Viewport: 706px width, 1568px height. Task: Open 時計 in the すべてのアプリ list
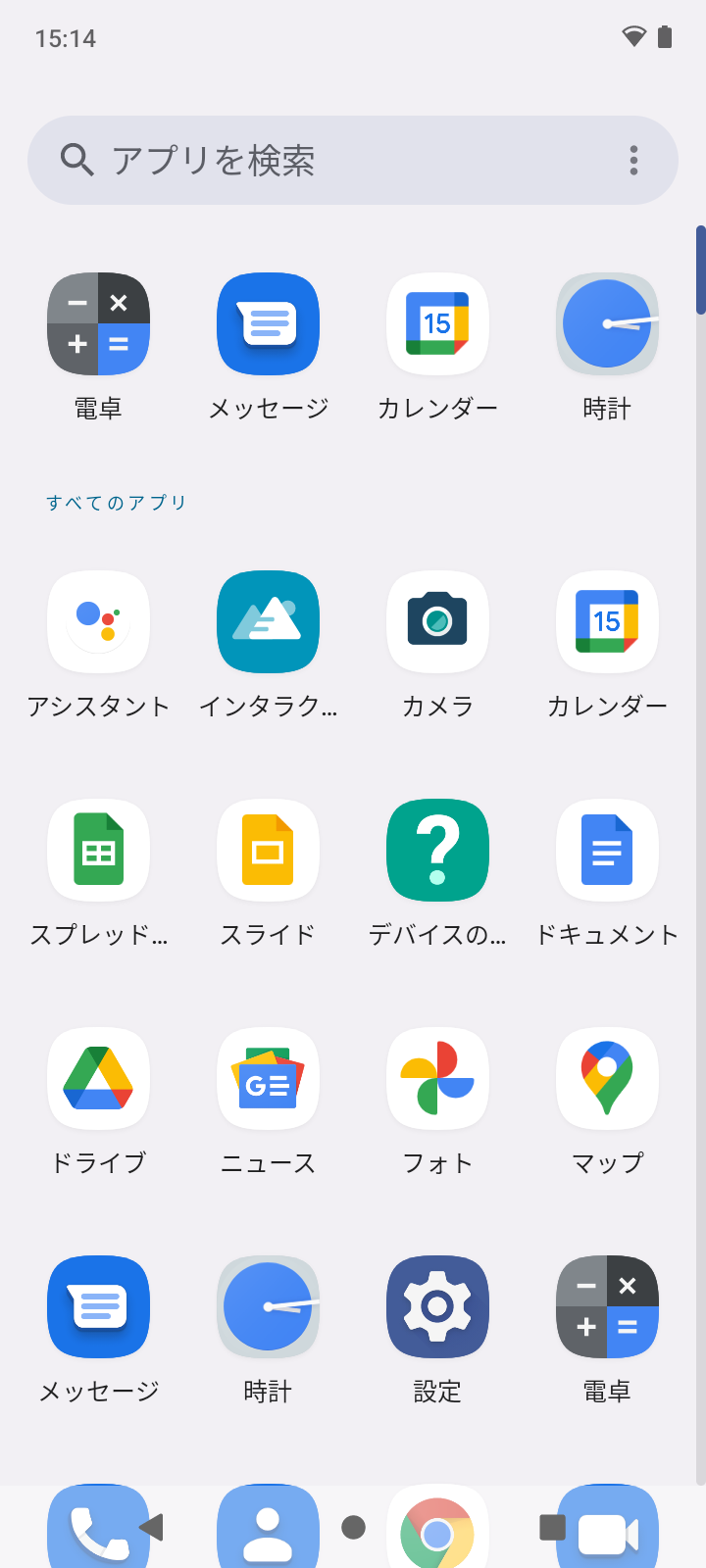(268, 1306)
